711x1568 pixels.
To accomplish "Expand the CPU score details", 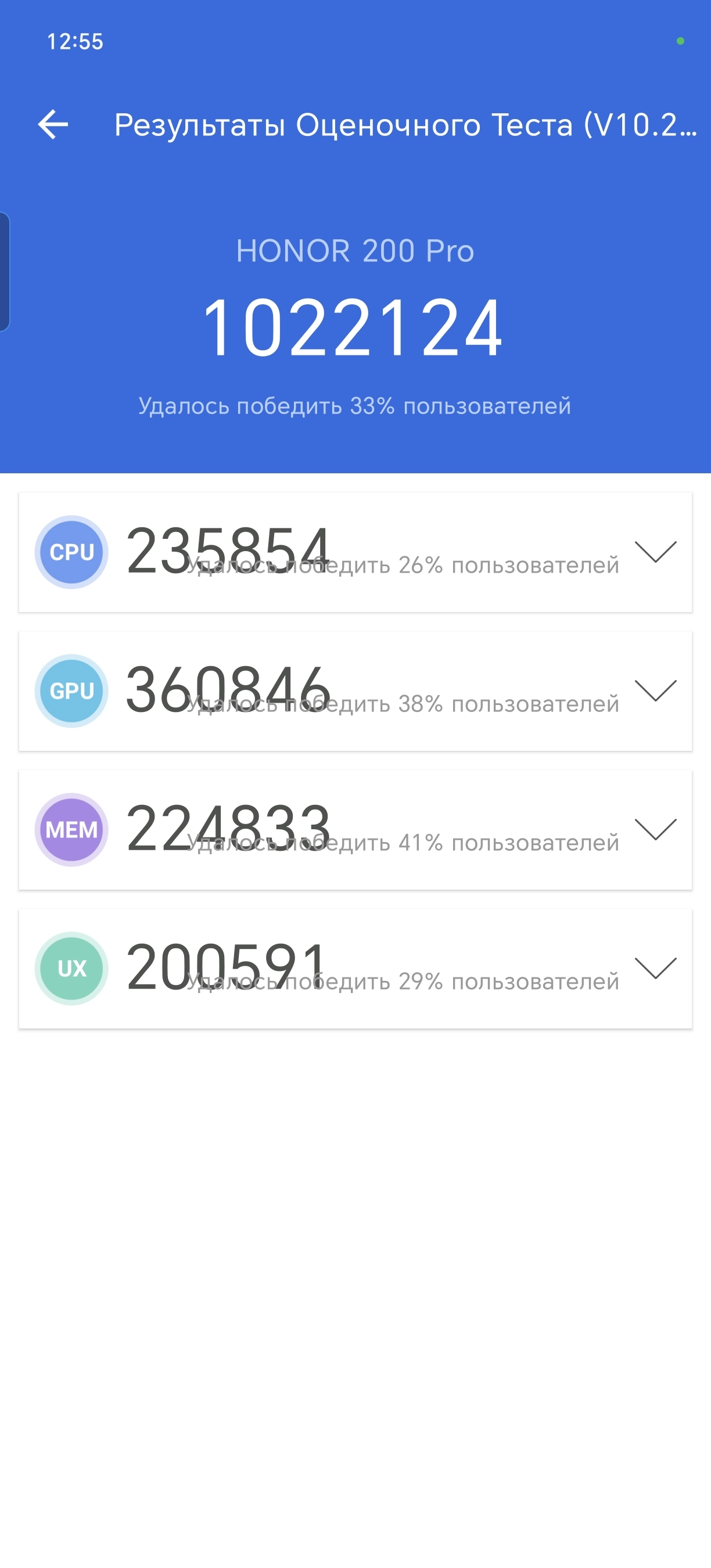I will [x=655, y=552].
